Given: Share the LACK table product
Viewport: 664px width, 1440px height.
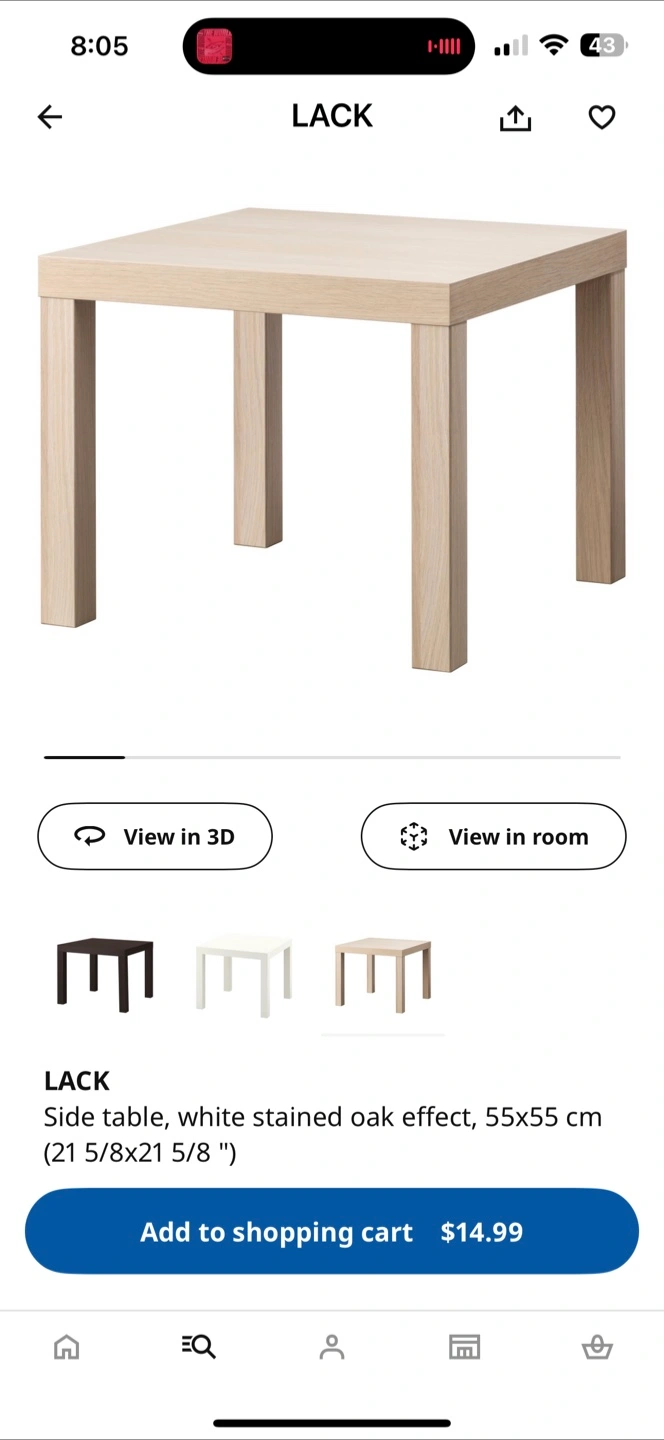Looking at the screenshot, I should coord(515,118).
